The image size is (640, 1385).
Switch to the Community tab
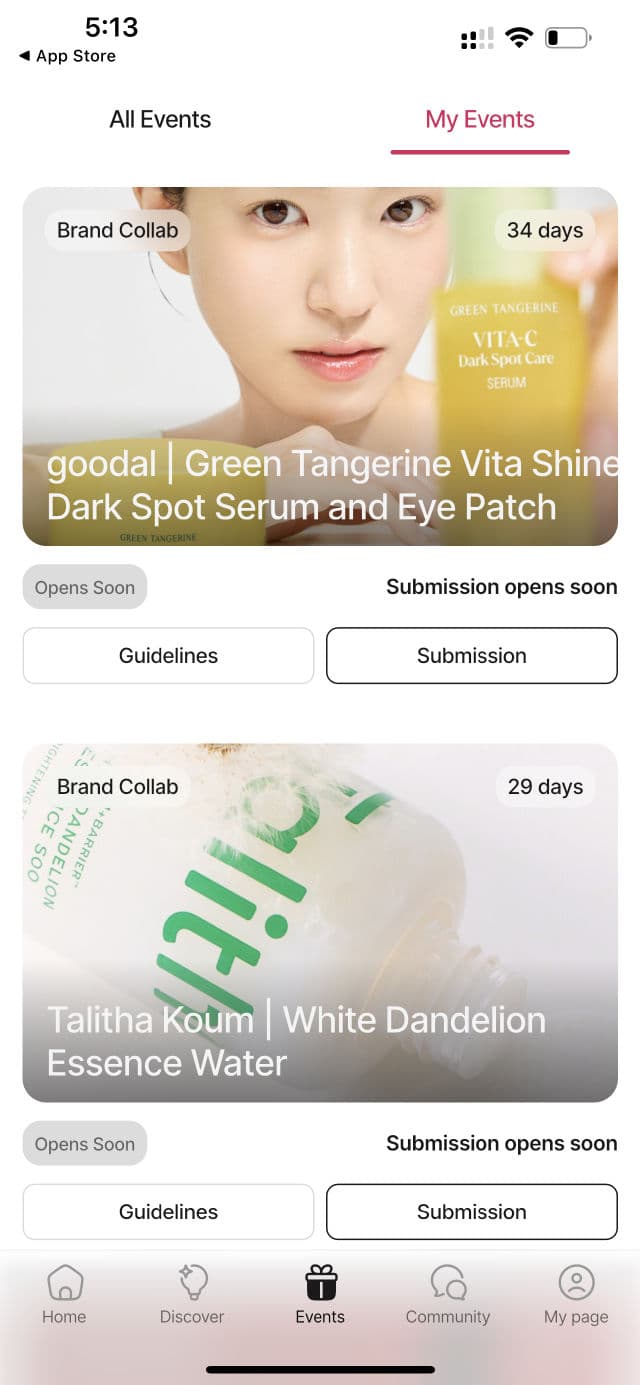448,1295
